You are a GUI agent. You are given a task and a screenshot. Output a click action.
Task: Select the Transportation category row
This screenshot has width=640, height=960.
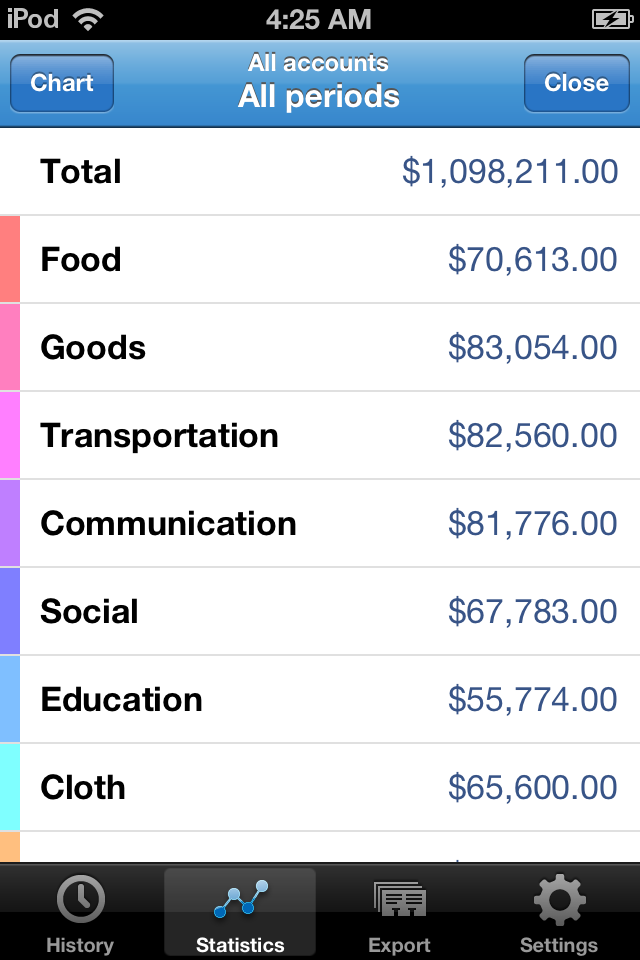(x=320, y=436)
